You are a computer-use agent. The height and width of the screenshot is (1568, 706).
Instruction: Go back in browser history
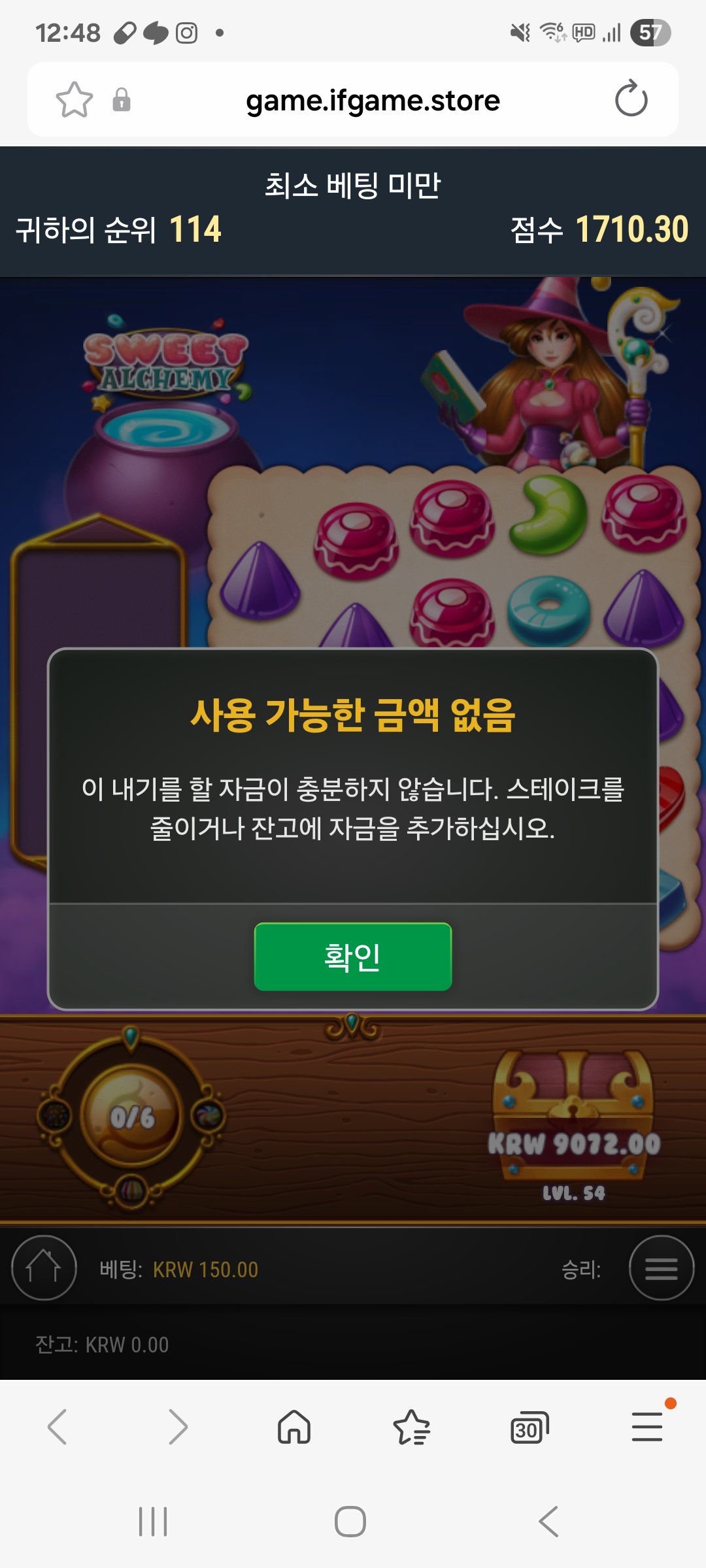pyautogui.click(x=58, y=1427)
